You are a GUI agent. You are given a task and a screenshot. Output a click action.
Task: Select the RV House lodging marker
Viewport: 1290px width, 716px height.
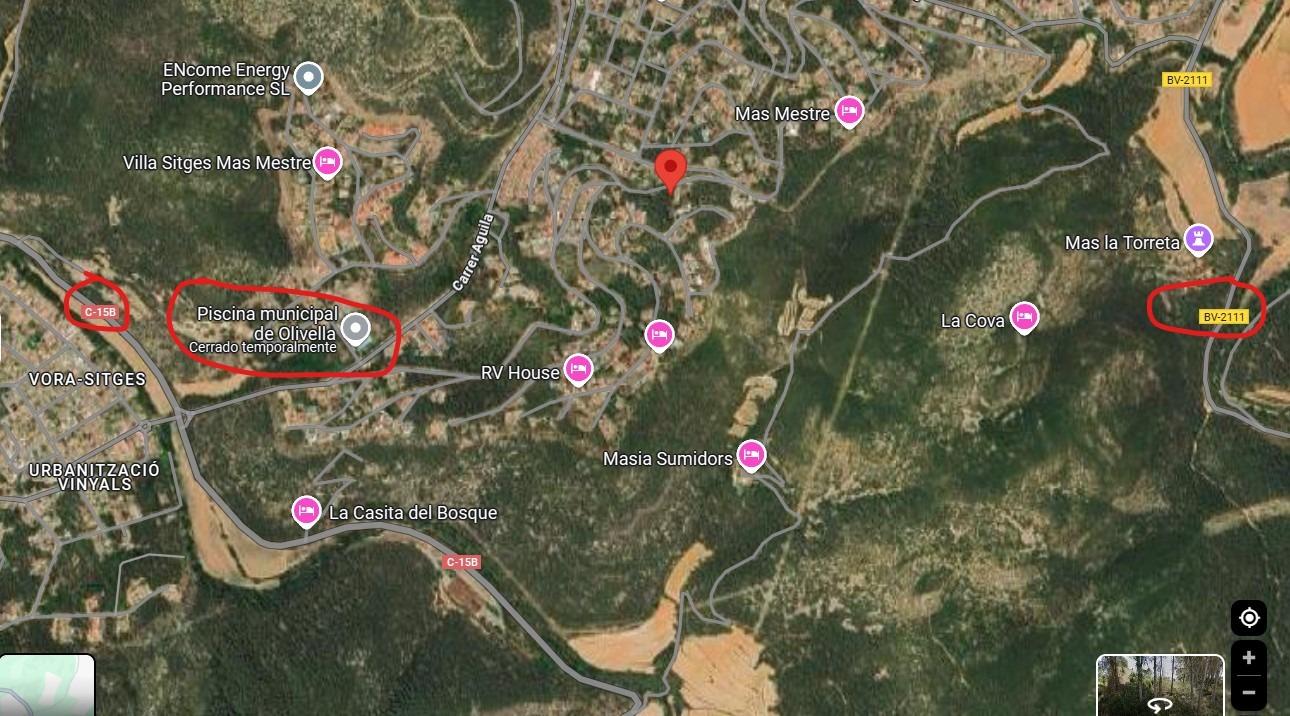pos(577,369)
